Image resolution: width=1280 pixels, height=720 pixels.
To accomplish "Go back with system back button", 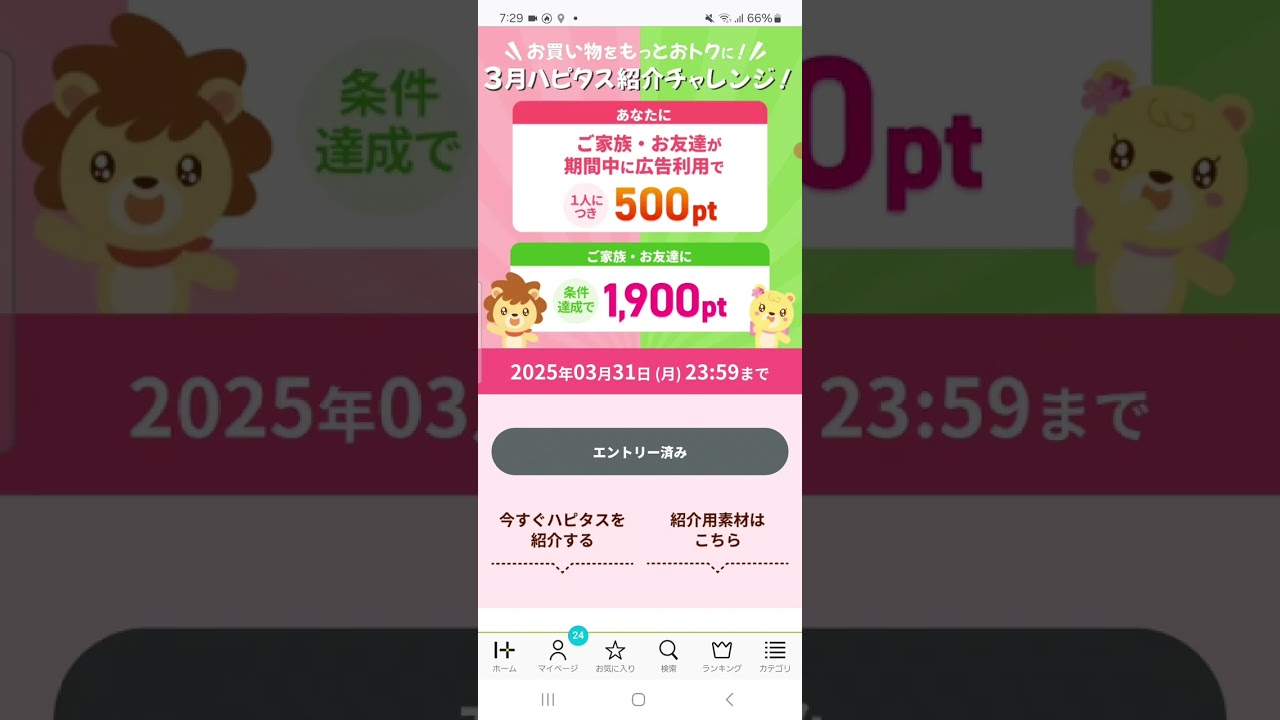I will point(729,700).
